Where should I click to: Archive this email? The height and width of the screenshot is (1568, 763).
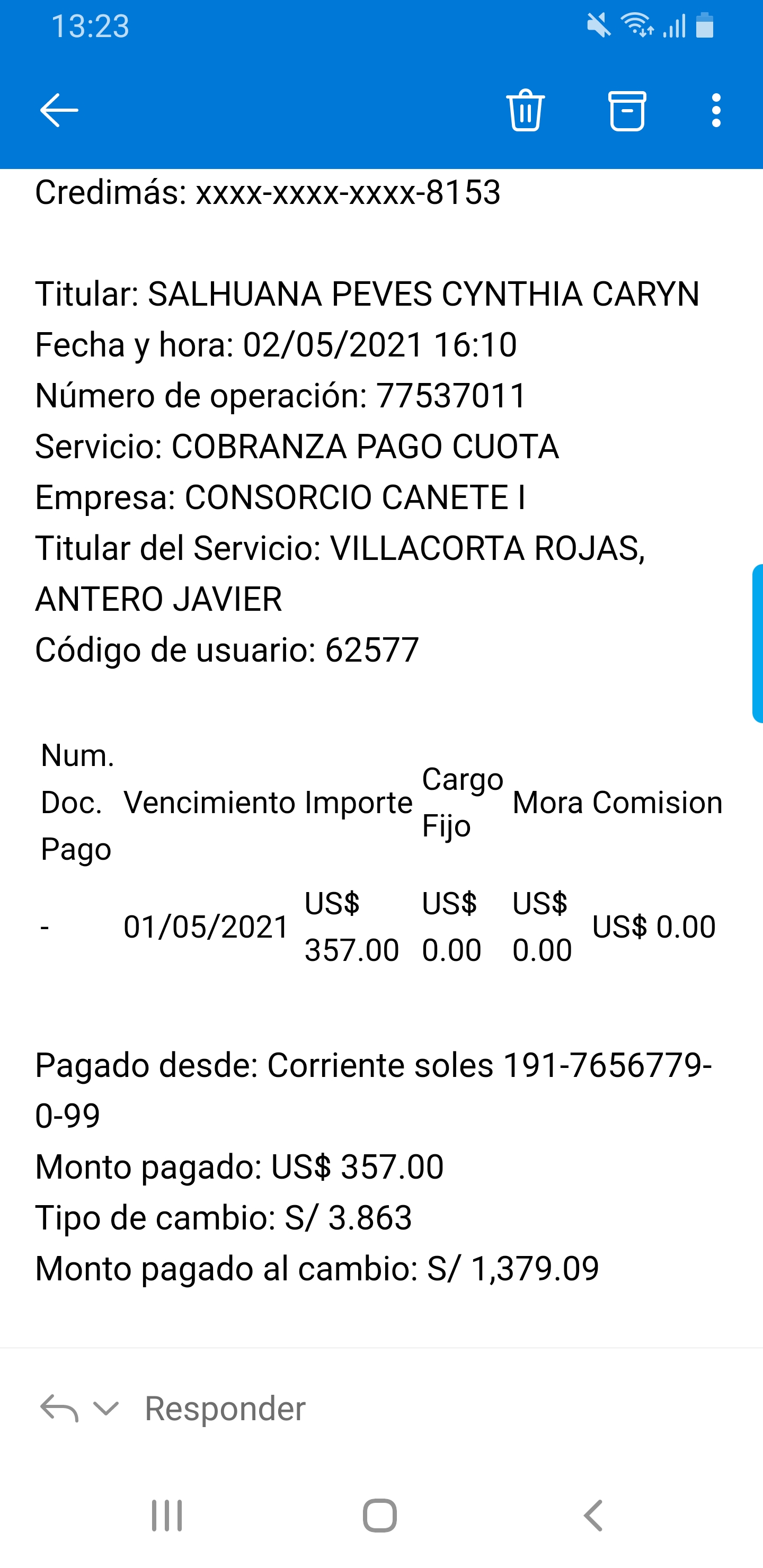pos(627,111)
